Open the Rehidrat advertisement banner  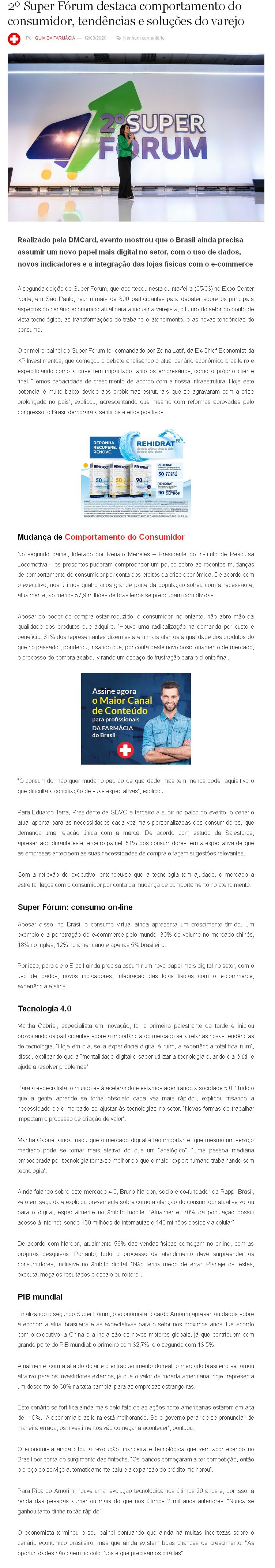tap(136, 474)
